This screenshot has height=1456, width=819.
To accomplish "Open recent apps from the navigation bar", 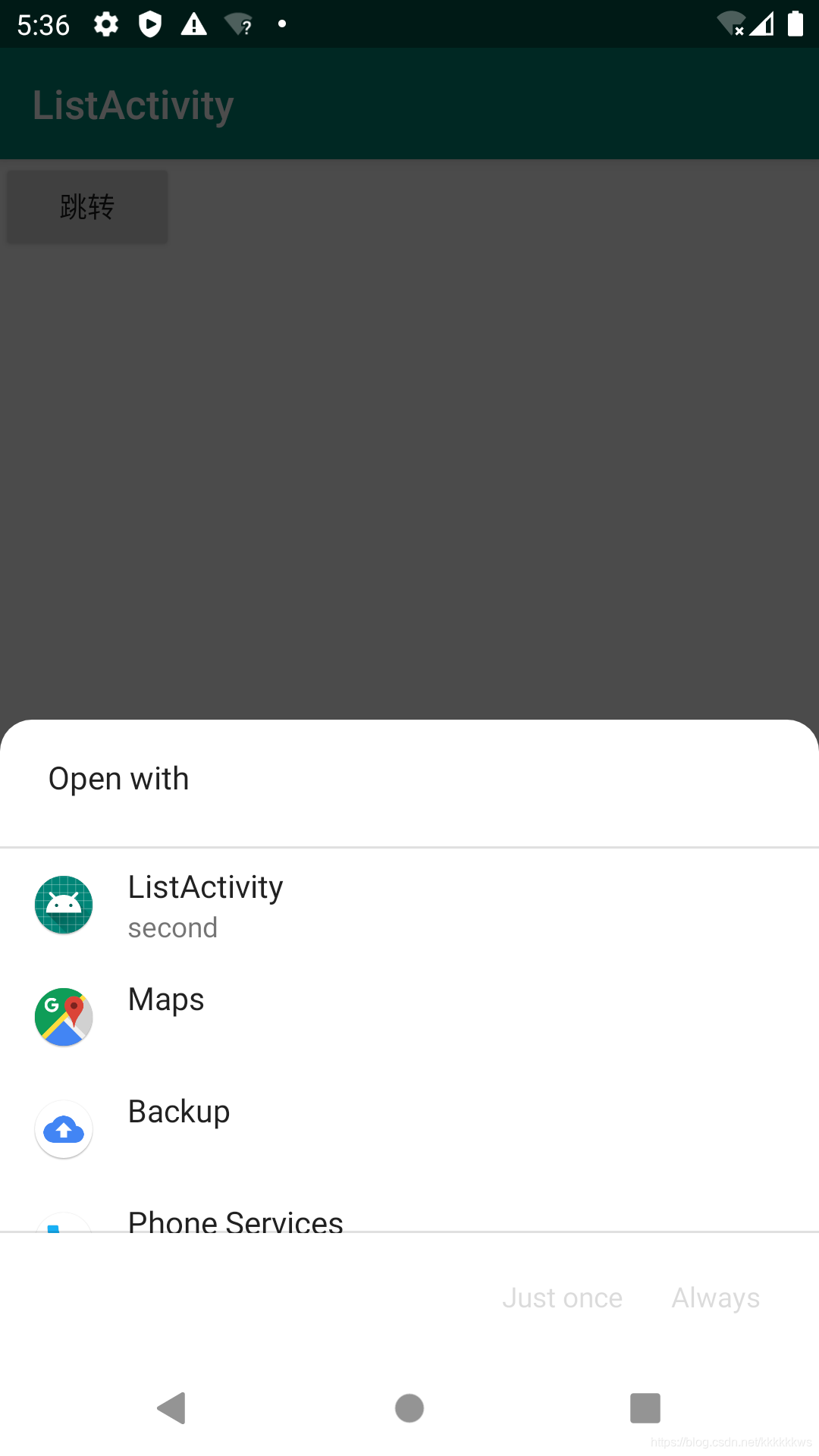I will coord(645,1408).
